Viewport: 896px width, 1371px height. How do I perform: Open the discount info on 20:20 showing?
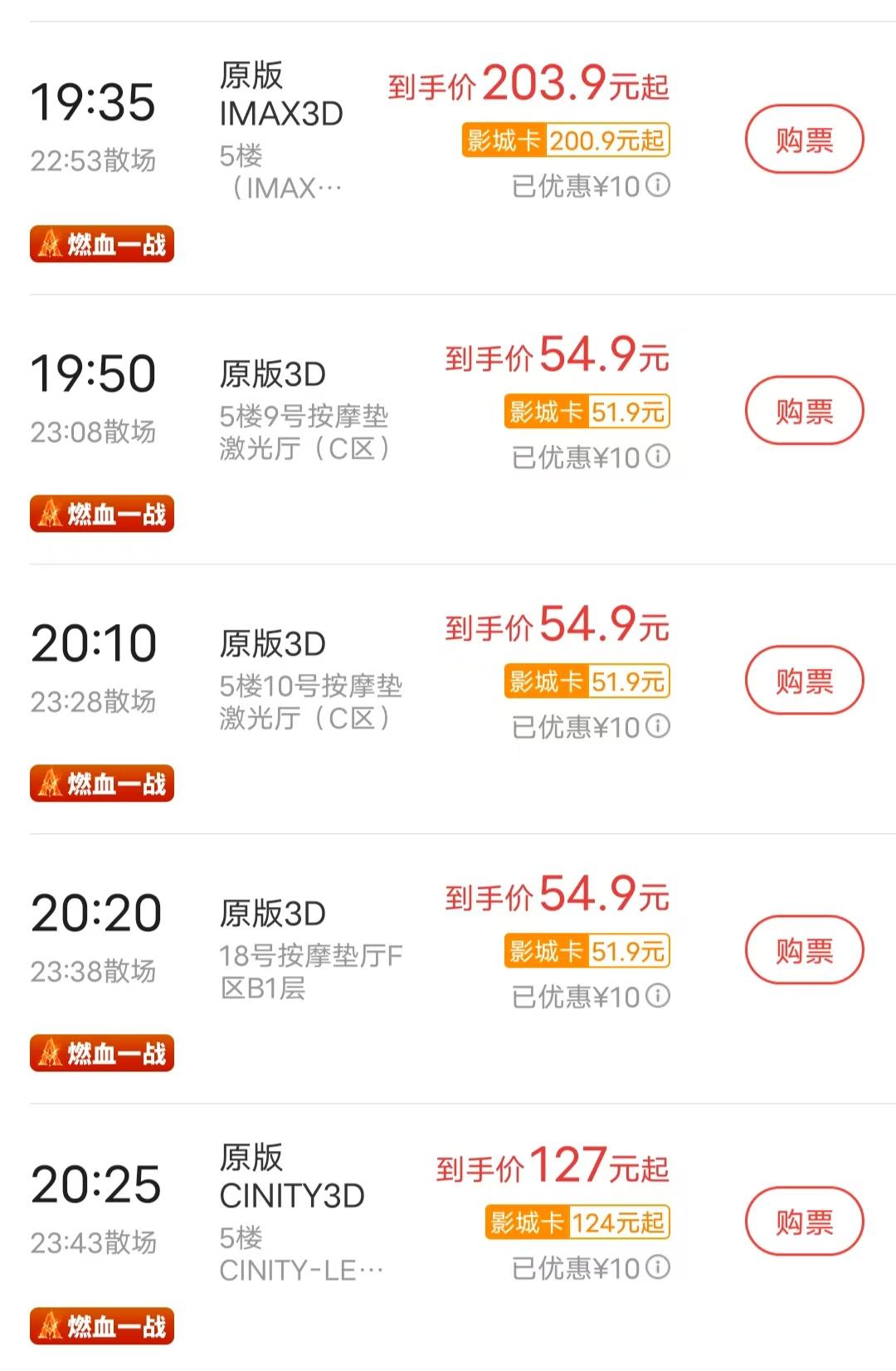658,996
